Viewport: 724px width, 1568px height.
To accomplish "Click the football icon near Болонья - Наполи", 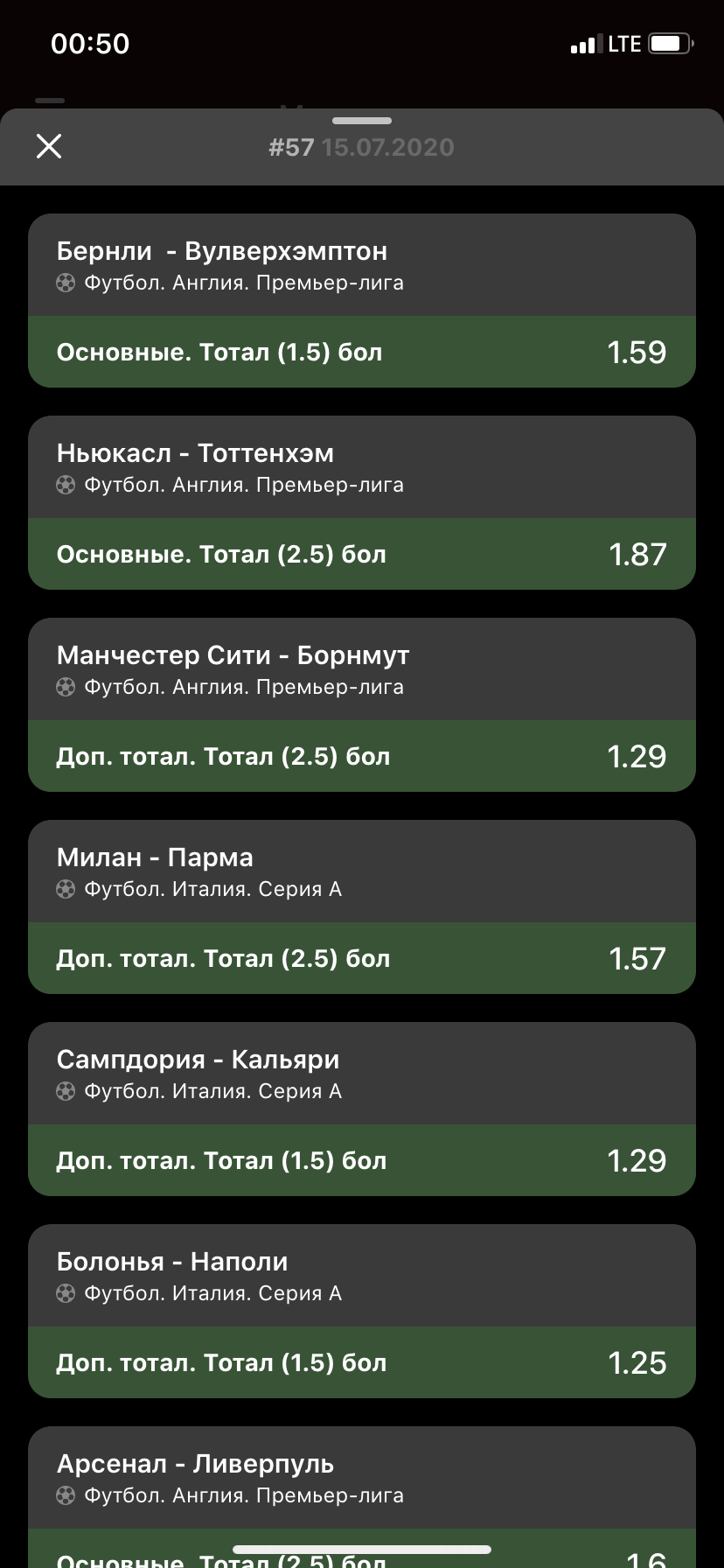I will click(65, 1293).
